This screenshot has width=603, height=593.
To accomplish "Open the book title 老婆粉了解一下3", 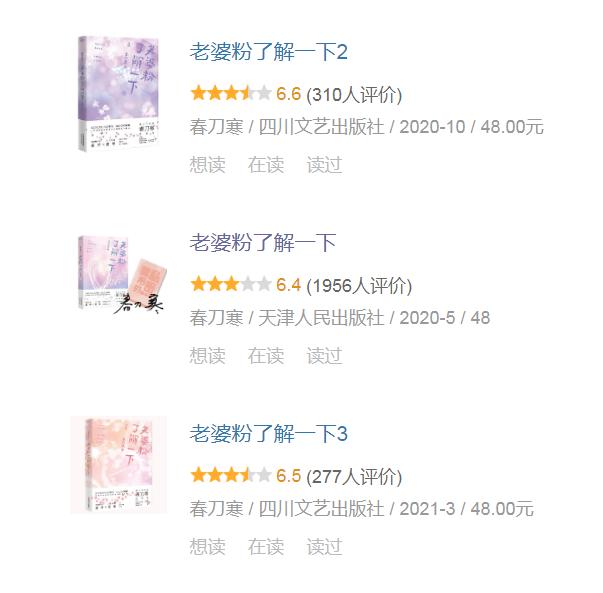I will tap(268, 433).
